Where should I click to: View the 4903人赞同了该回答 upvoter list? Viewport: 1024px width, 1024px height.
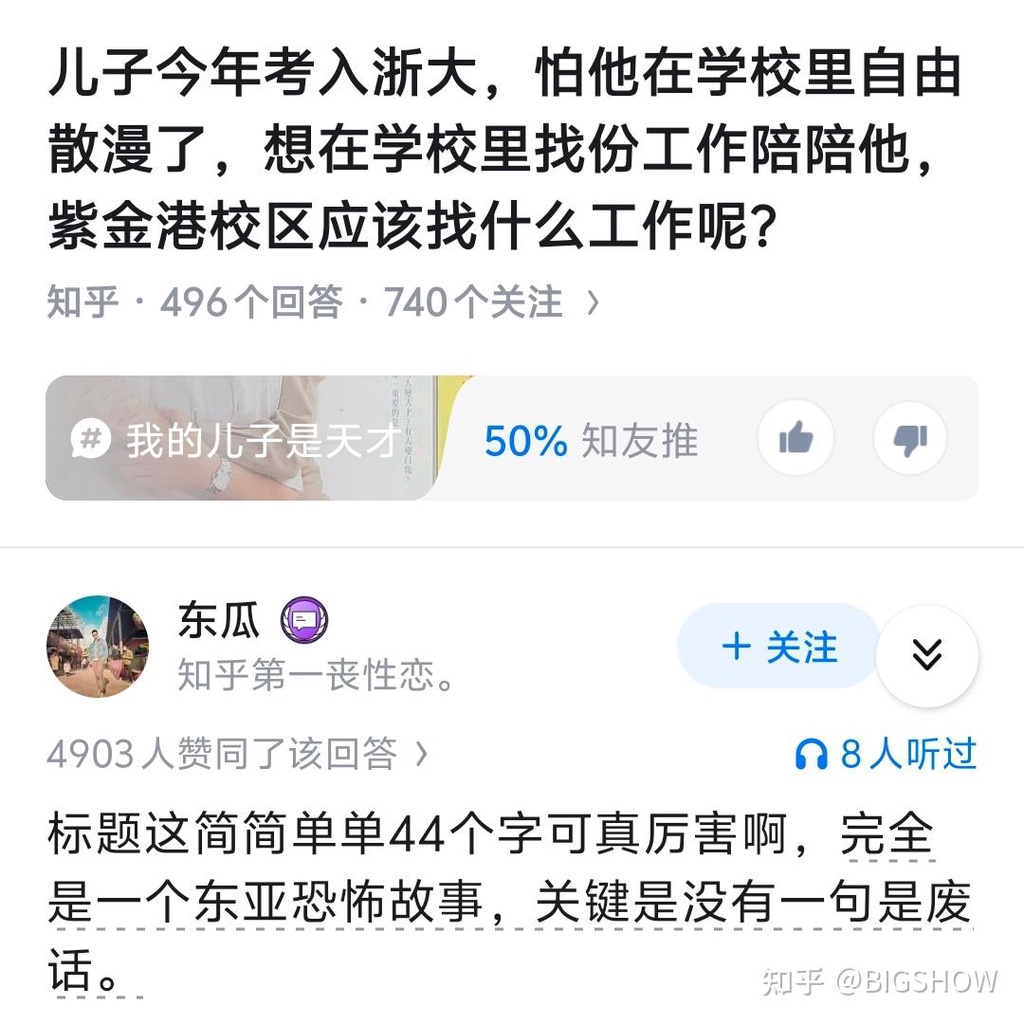pos(237,754)
